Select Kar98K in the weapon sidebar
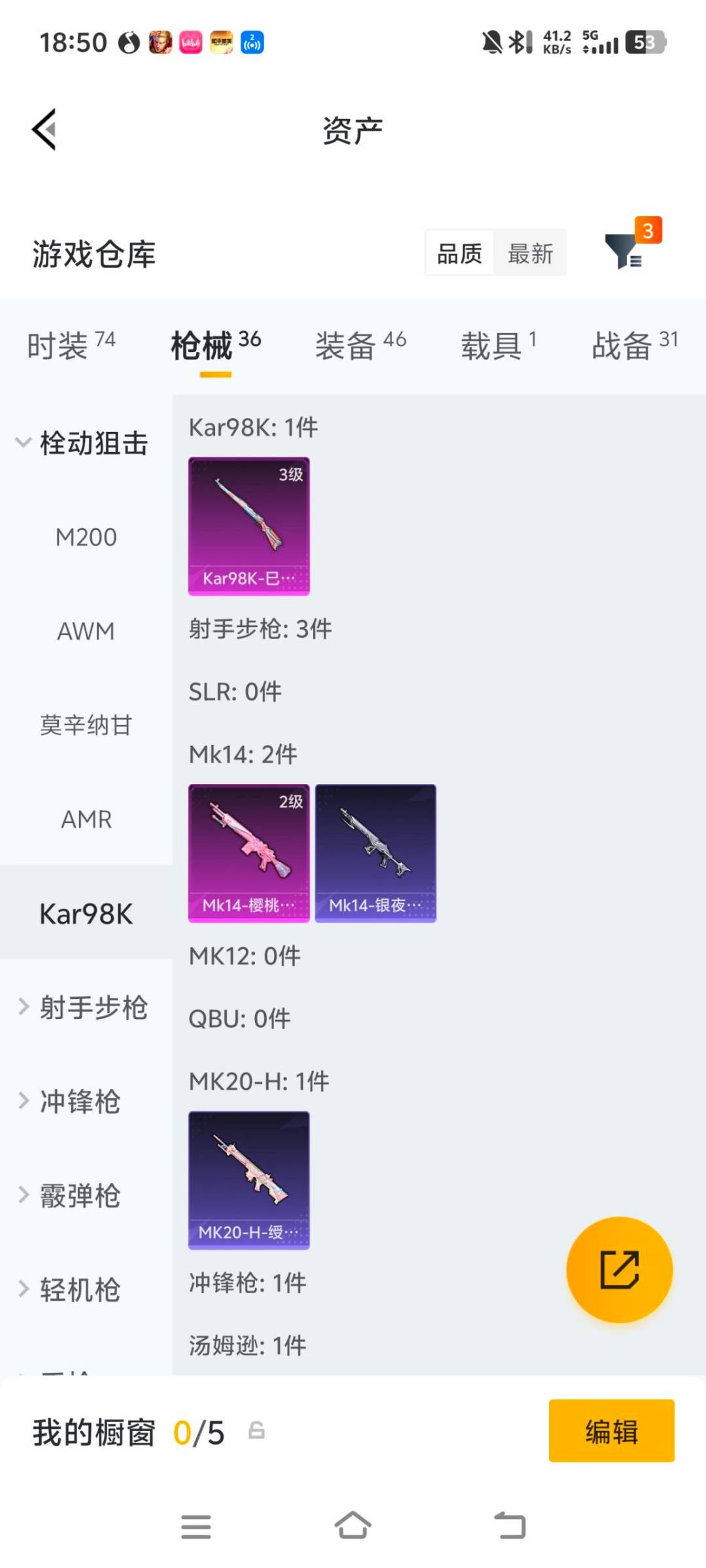The width and height of the screenshot is (706, 1568). tap(85, 914)
